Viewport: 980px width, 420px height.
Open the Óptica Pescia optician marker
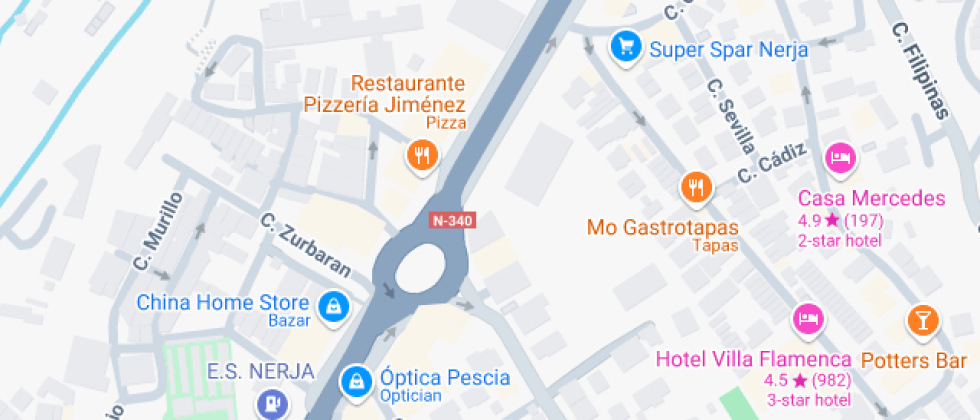[354, 379]
